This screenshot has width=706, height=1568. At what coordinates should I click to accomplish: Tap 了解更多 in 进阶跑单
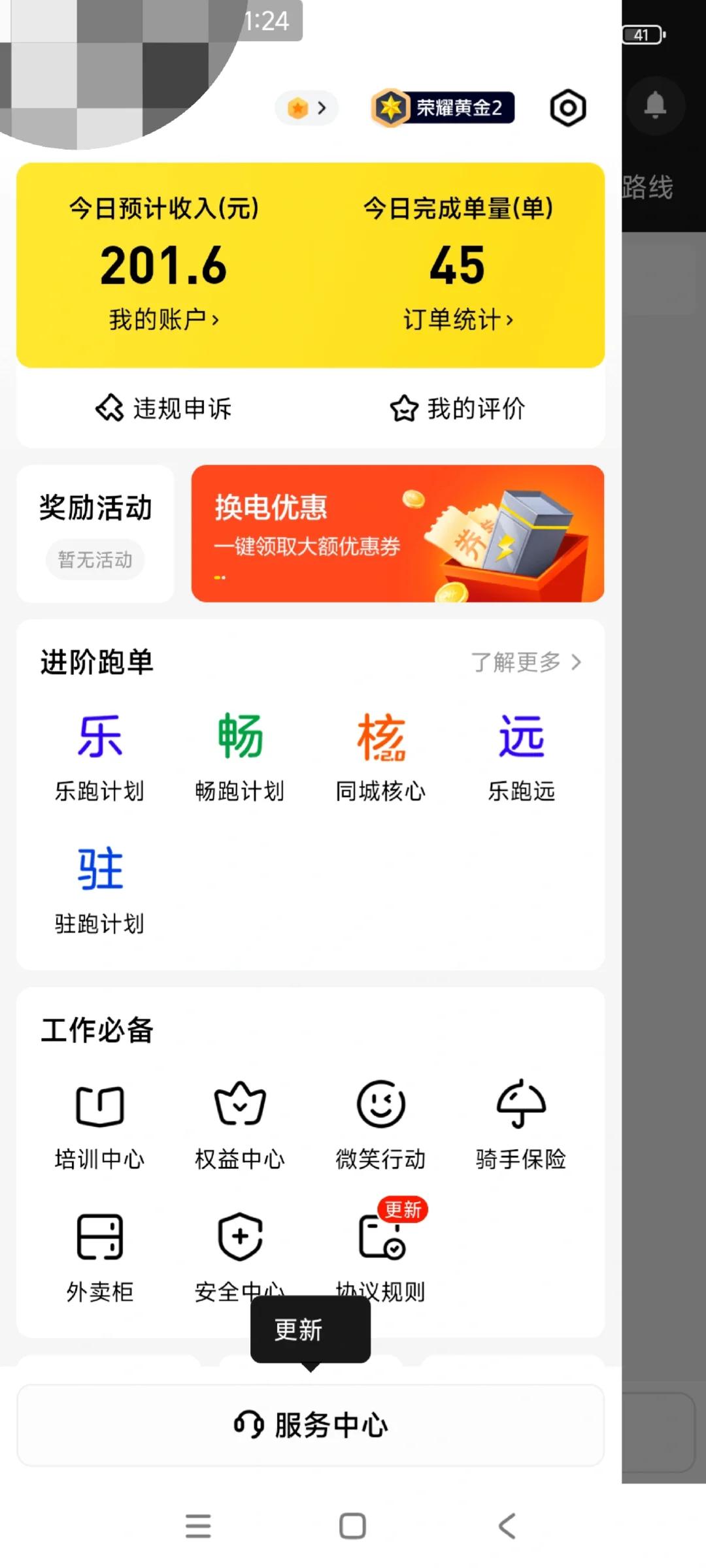(526, 662)
